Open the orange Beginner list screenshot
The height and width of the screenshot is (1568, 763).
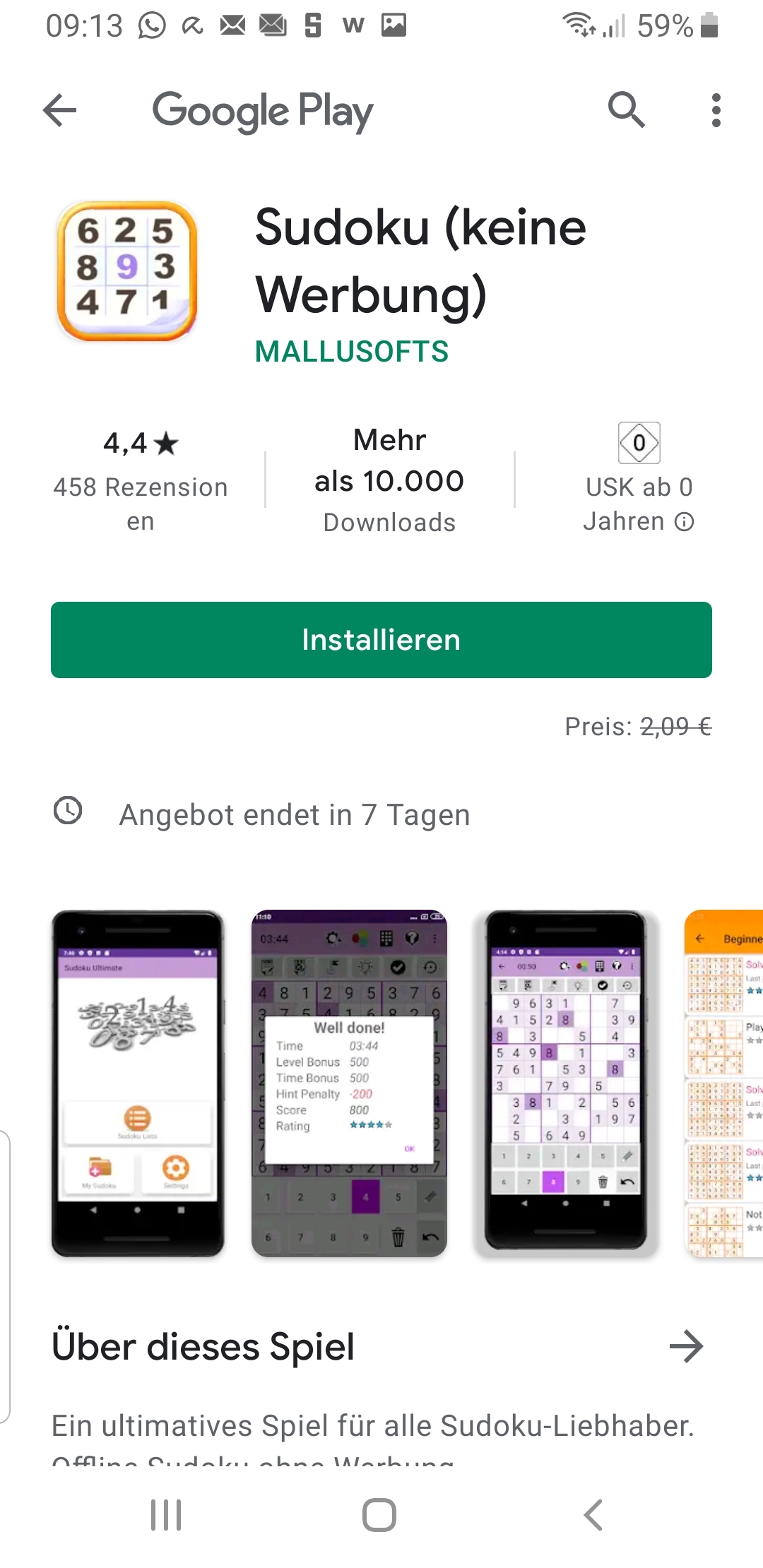pos(724,1083)
